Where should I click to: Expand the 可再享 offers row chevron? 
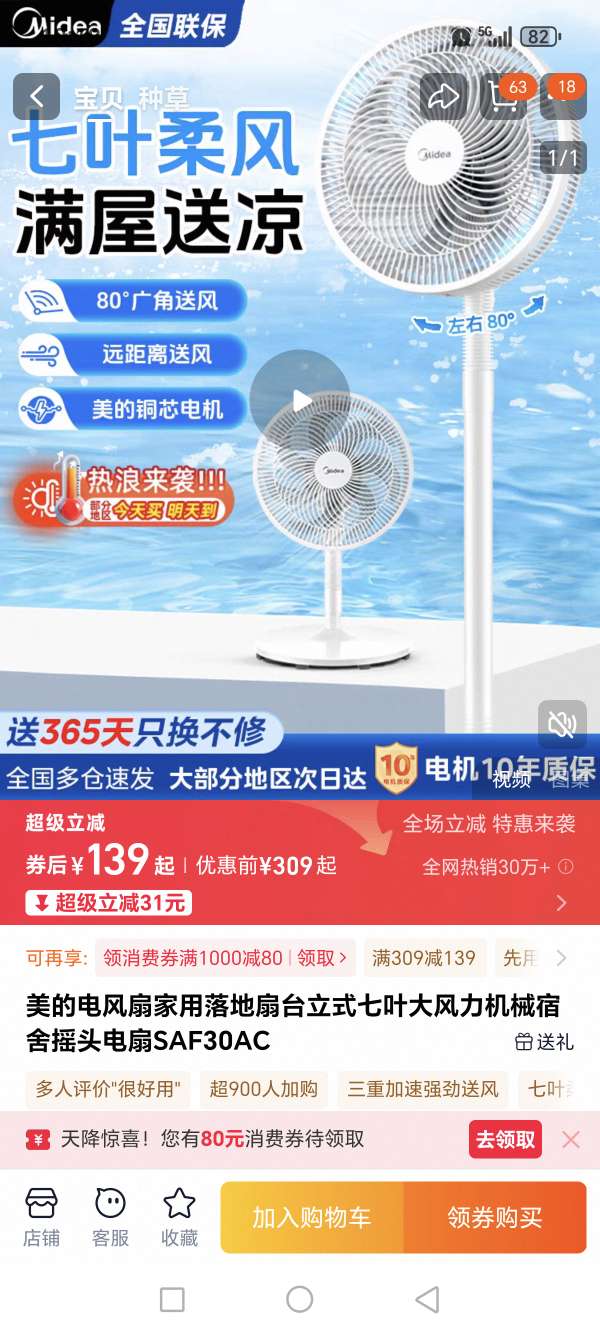561,958
